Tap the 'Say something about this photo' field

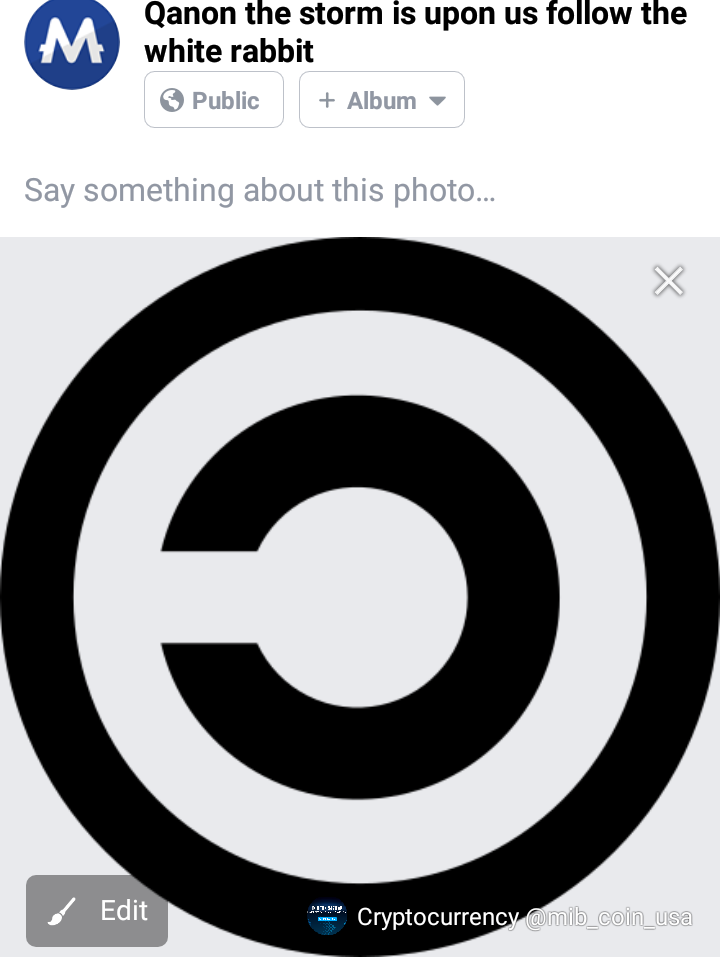coord(260,190)
